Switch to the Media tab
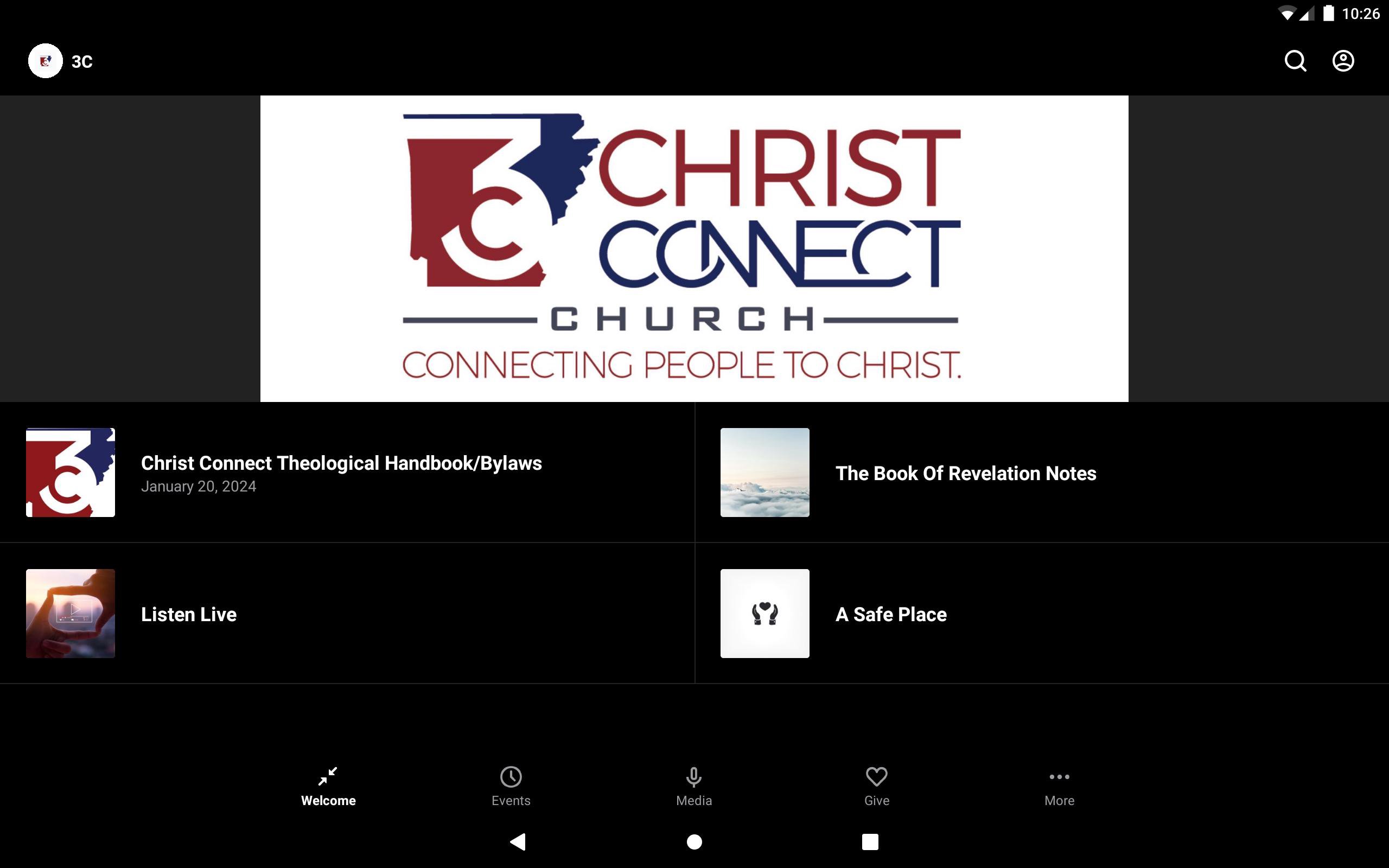Screen dimensions: 1389x868 [x=694, y=786]
